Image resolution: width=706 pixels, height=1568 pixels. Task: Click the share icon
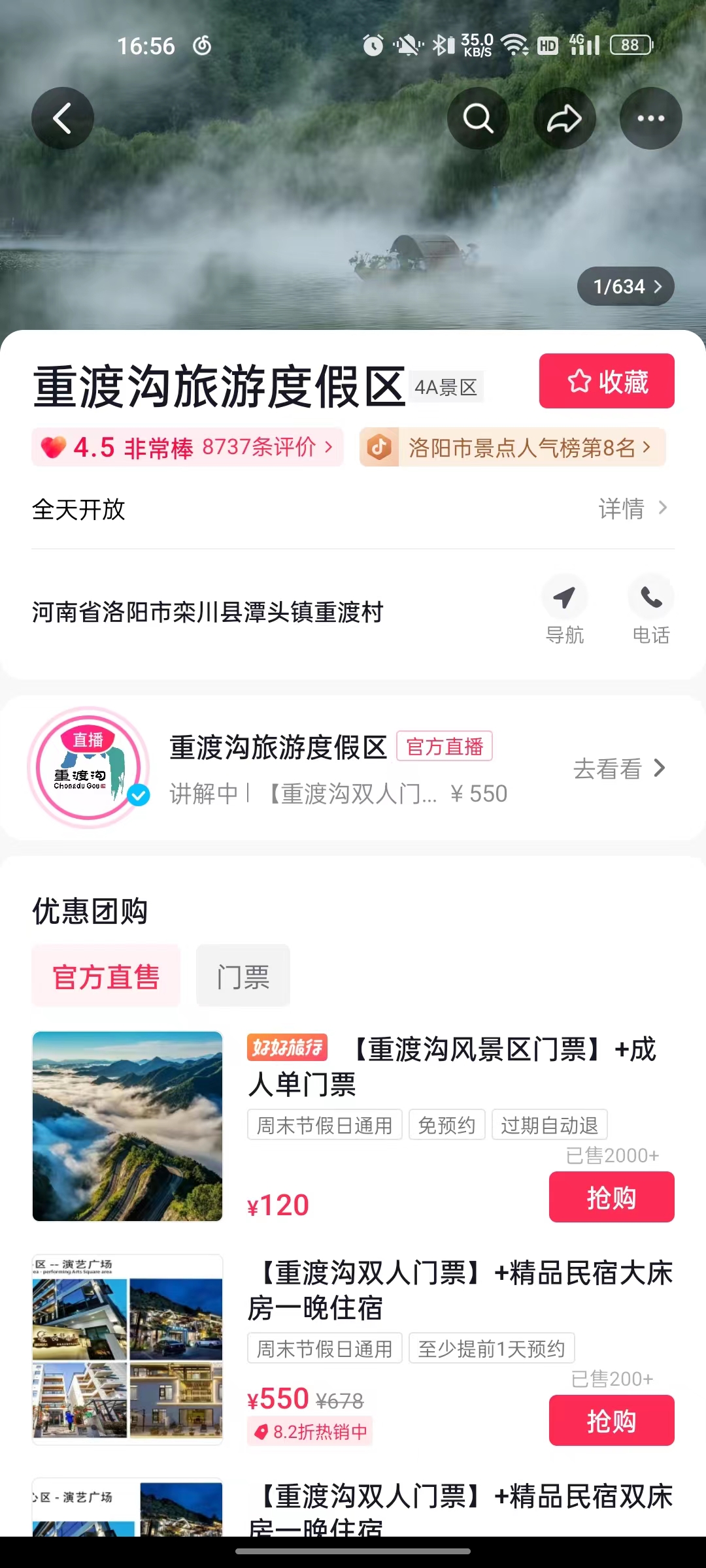[564, 118]
